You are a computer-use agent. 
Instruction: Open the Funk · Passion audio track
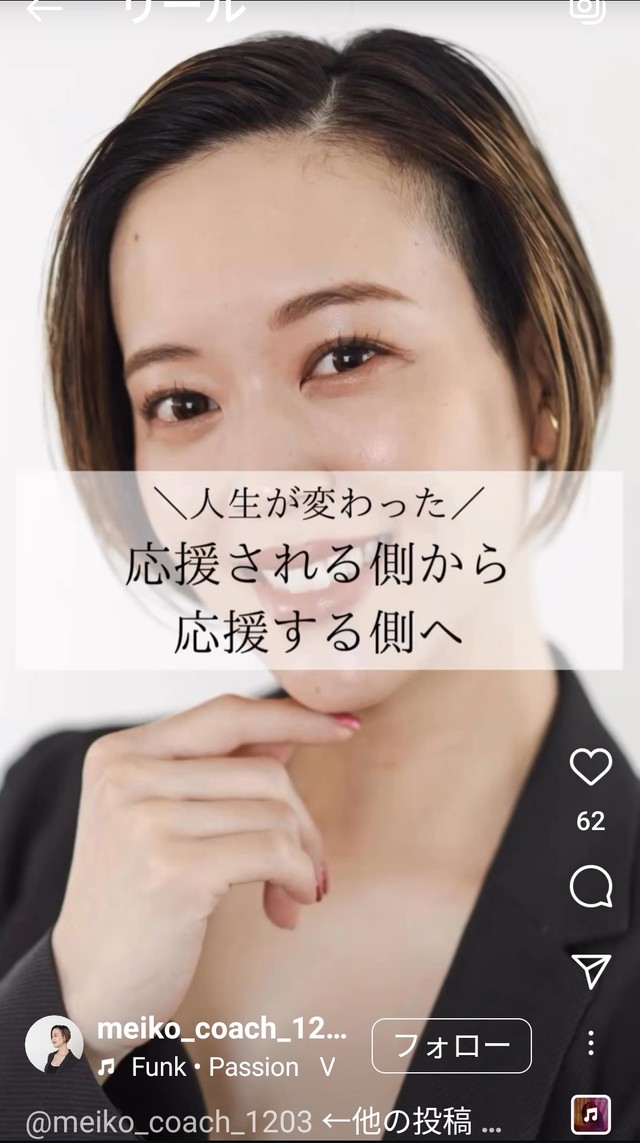coord(215,1067)
